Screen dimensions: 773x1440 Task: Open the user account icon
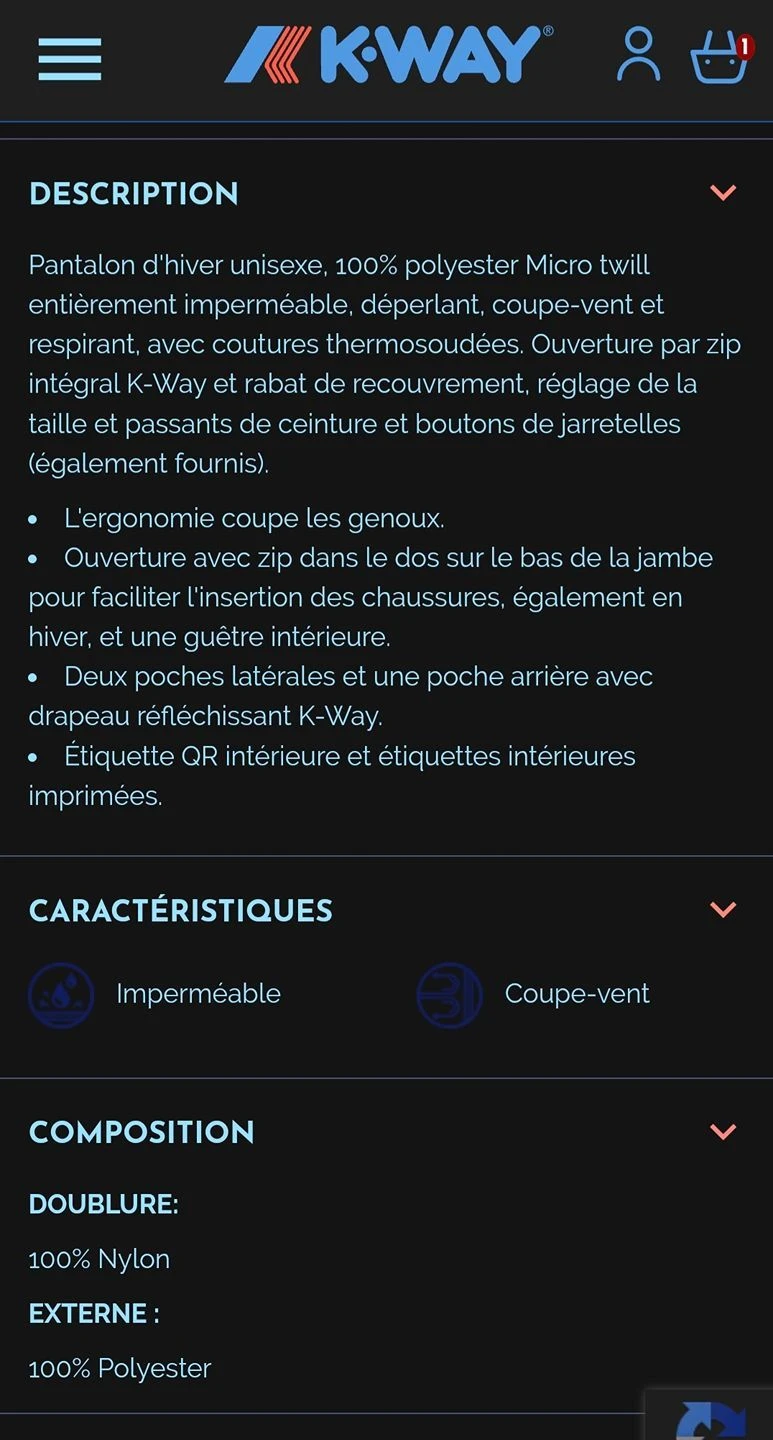pos(638,55)
